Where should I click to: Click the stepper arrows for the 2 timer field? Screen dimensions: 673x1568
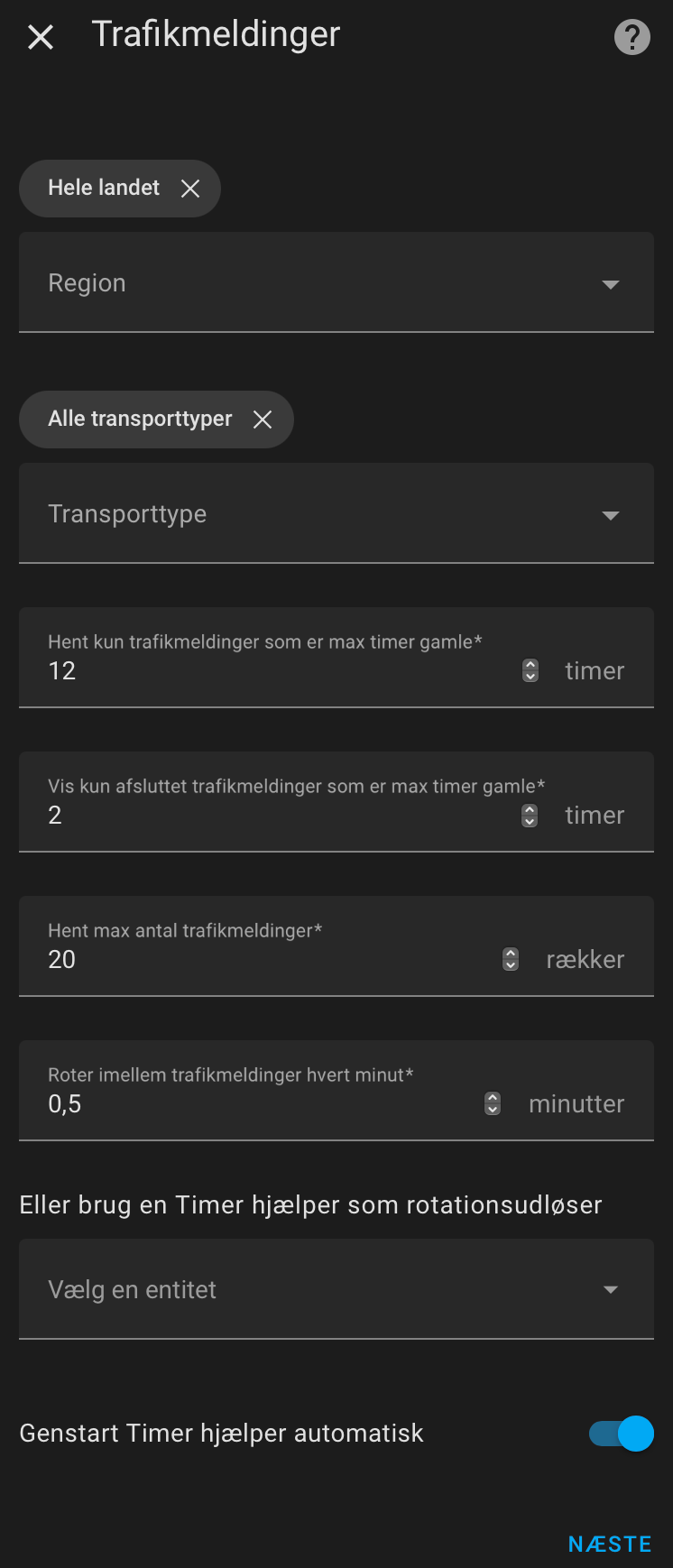point(530,815)
